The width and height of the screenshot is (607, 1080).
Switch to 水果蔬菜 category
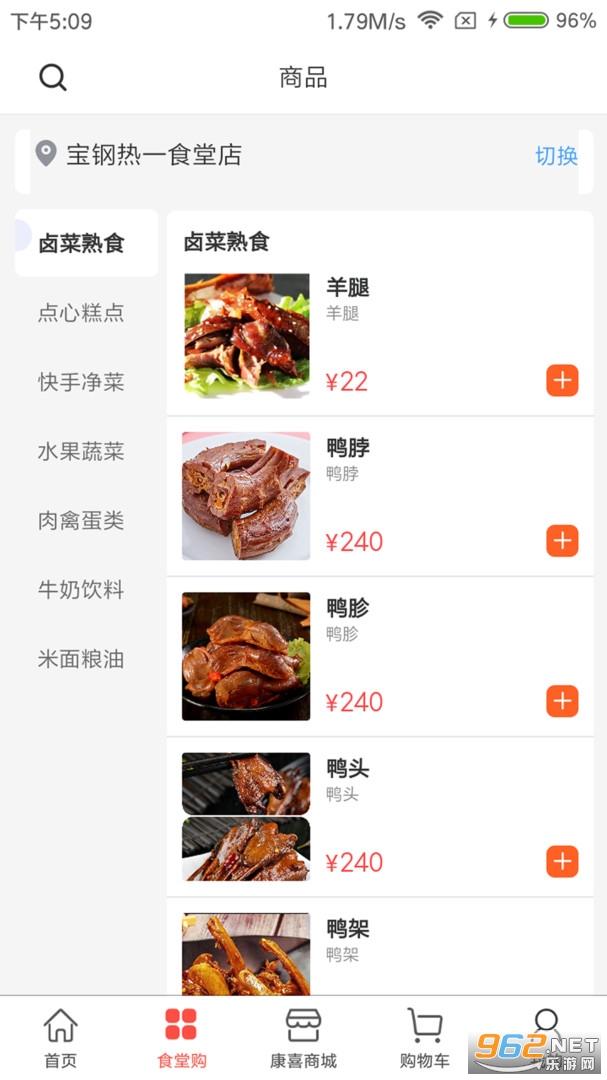coord(81,451)
